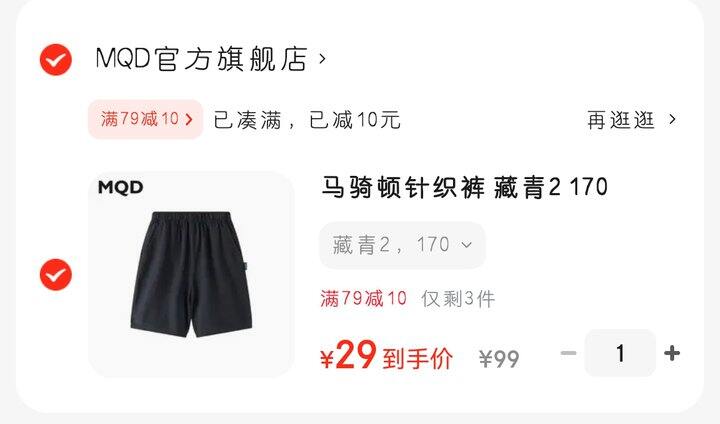The image size is (720, 424).
Task: Deselect the 马骑顿针织裤 item checkbox
Action: click(x=55, y=273)
